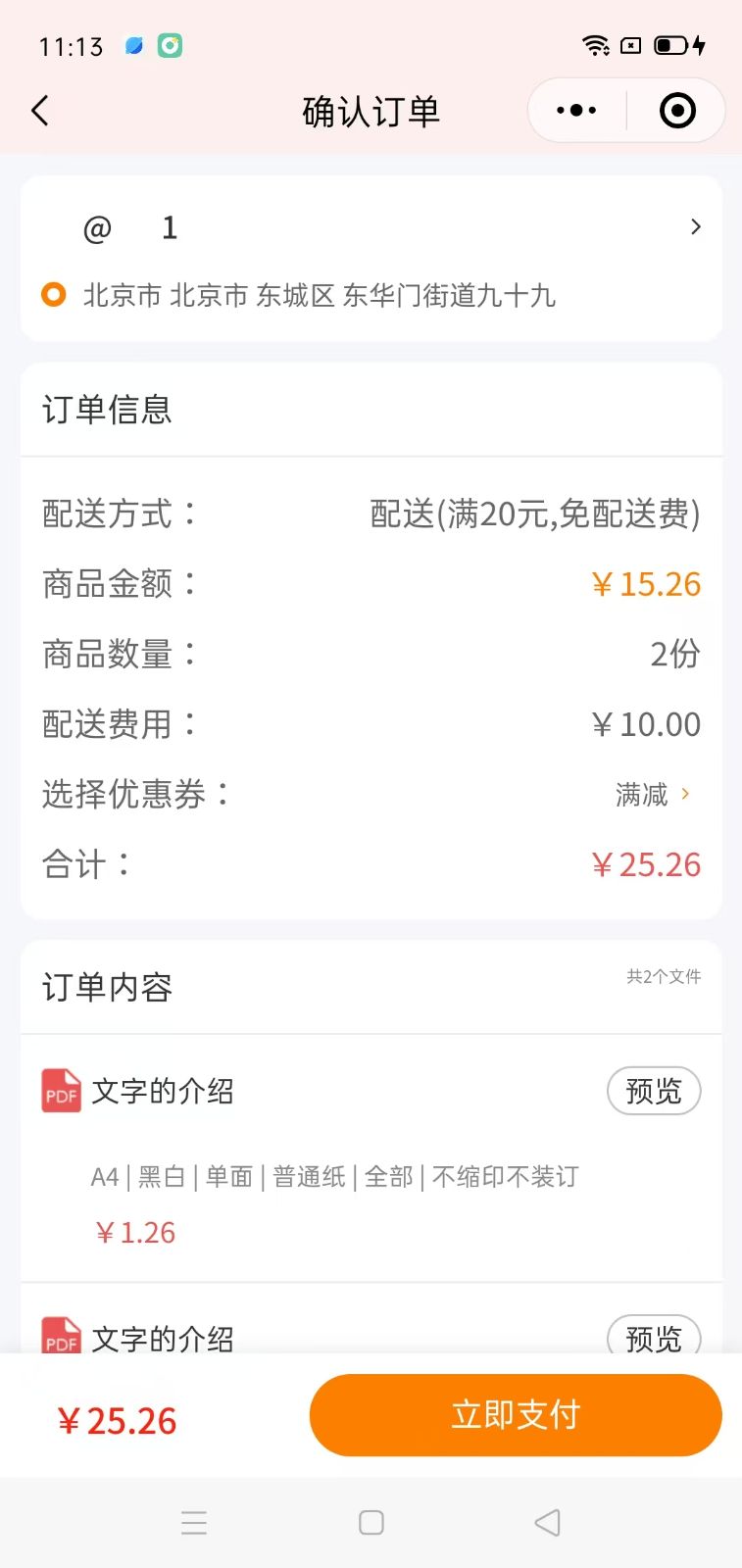Viewport: 742px width, 1568px height.
Task: Open the mini program three-dot menu
Action: (x=576, y=111)
